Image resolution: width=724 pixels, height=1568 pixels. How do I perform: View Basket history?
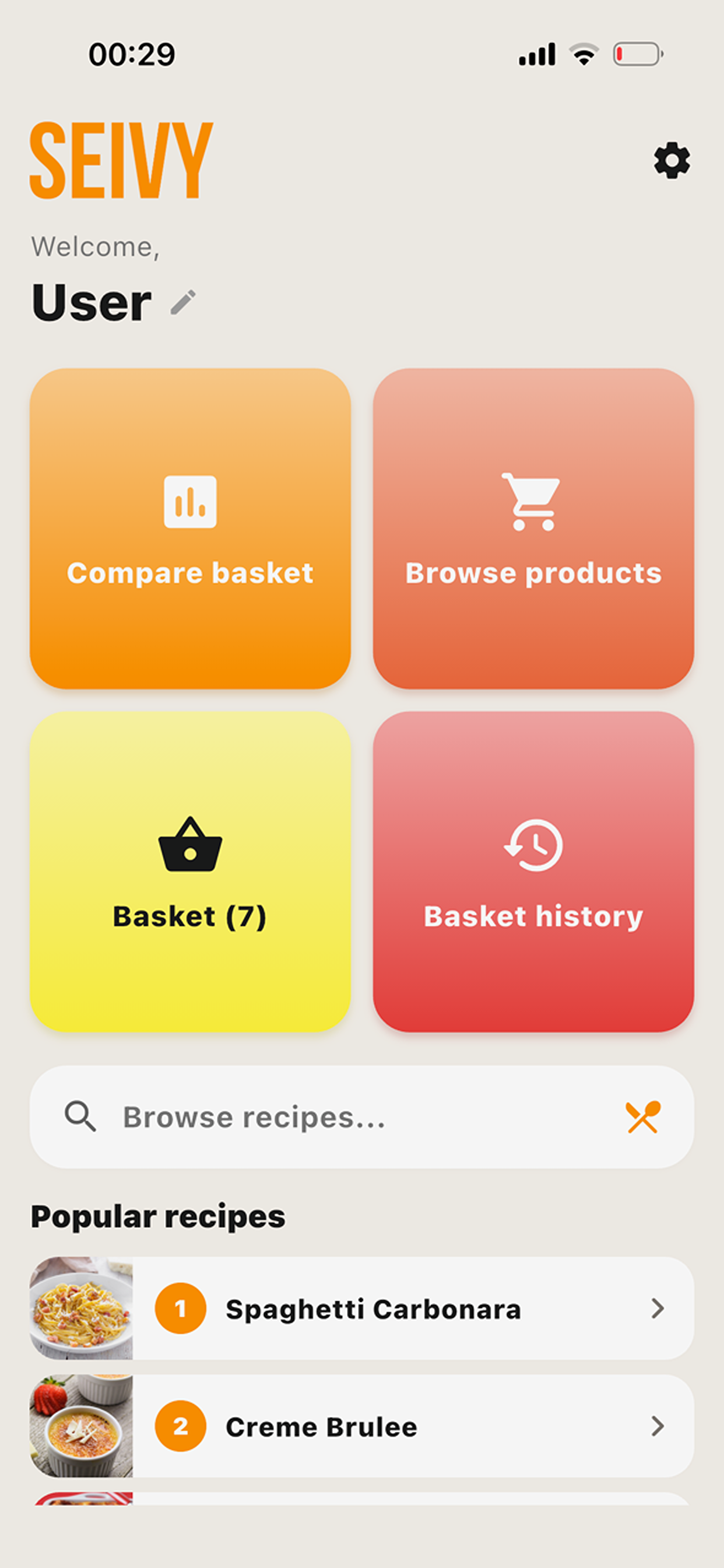[x=533, y=871]
